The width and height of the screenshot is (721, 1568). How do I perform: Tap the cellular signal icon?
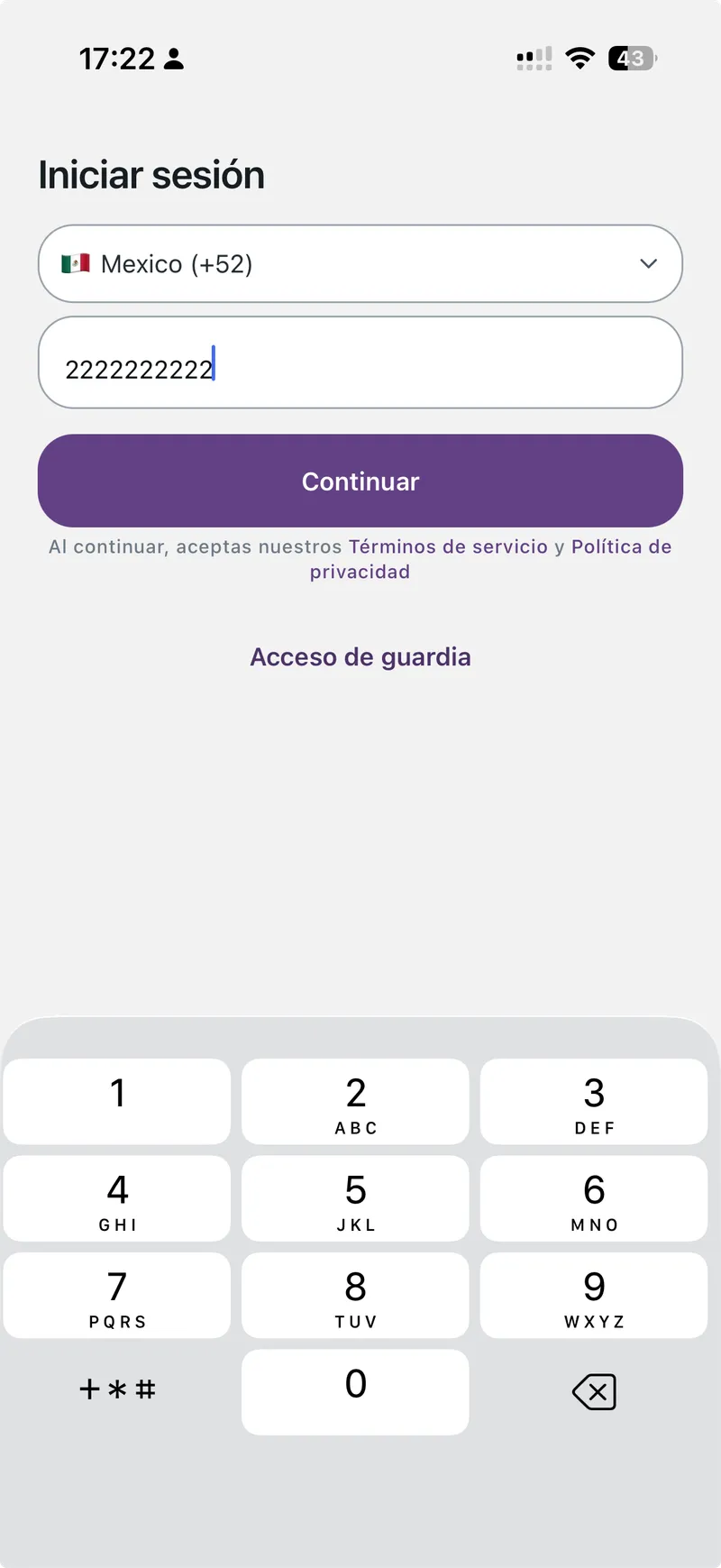(532, 58)
